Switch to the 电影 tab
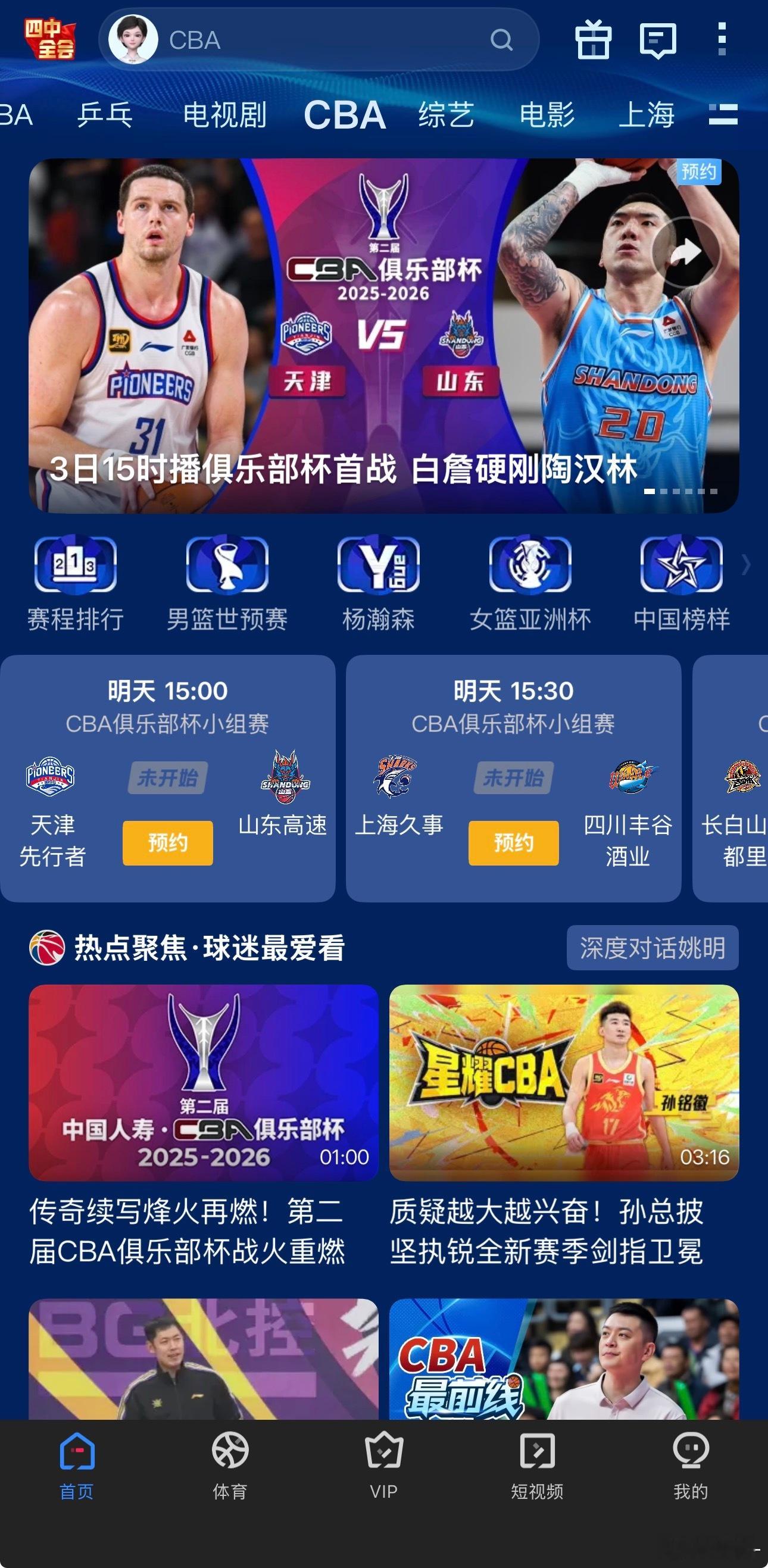The width and height of the screenshot is (768, 1568). pos(547,115)
